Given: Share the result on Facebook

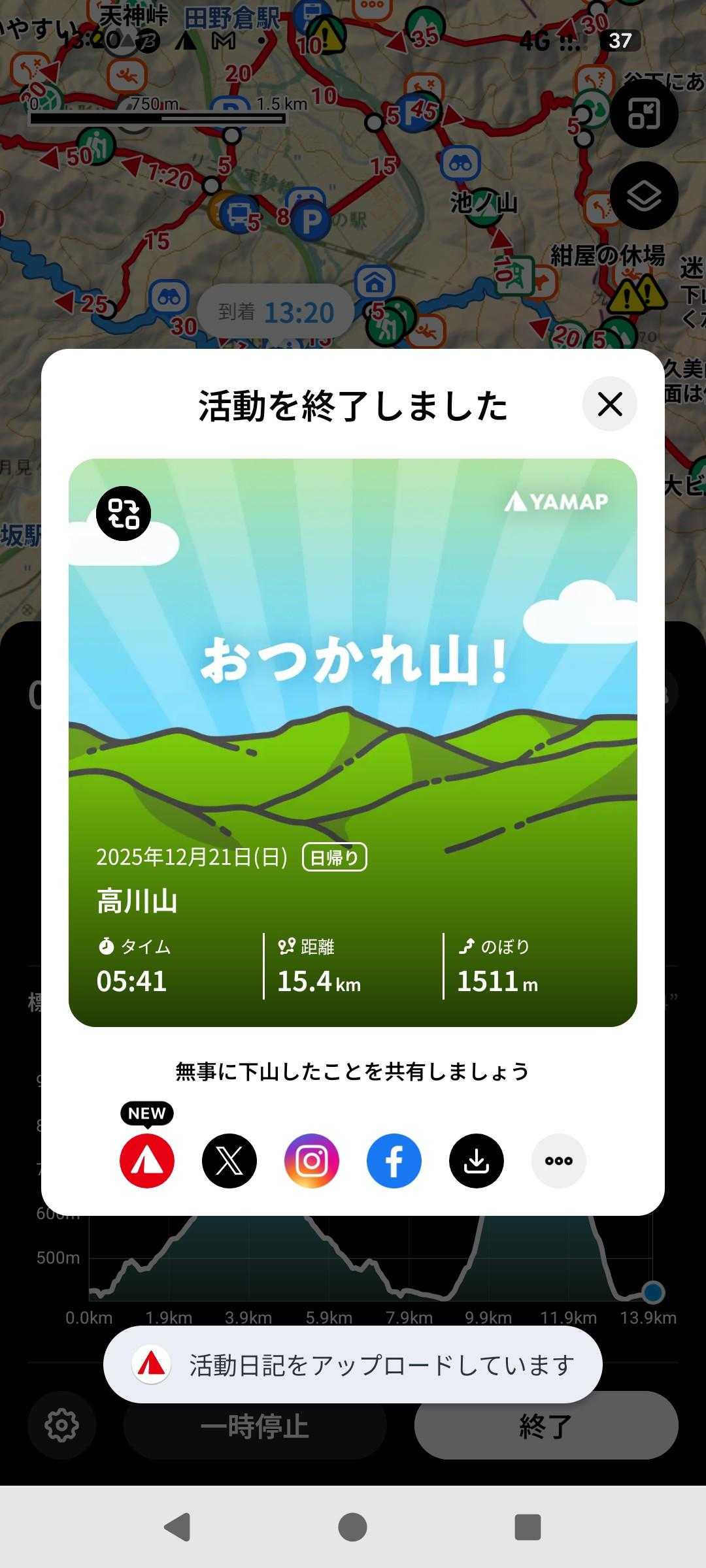Looking at the screenshot, I should (x=394, y=1161).
